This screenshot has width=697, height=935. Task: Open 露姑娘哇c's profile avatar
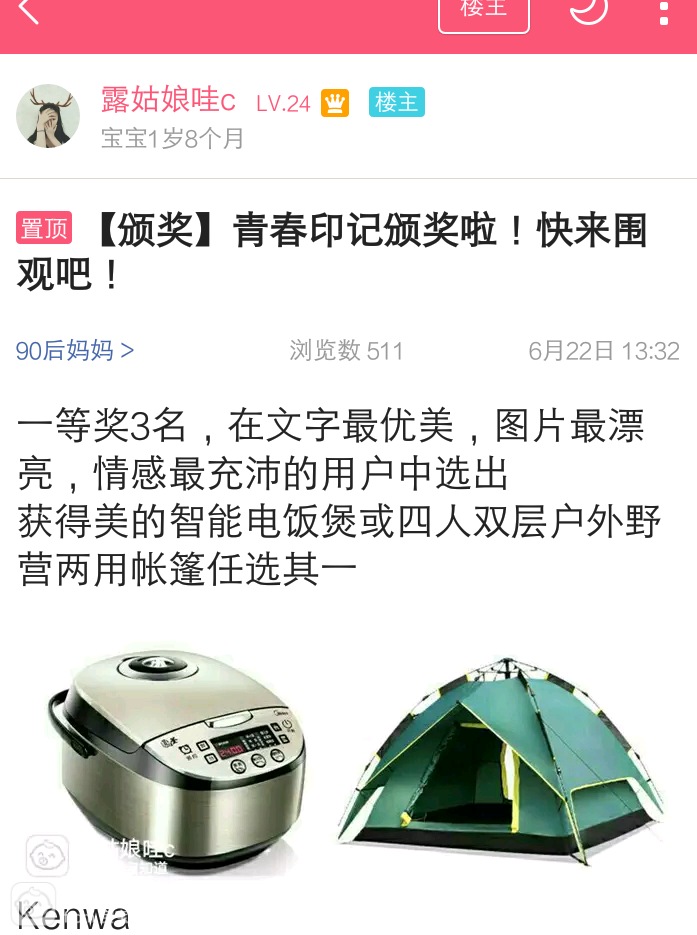[x=48, y=116]
